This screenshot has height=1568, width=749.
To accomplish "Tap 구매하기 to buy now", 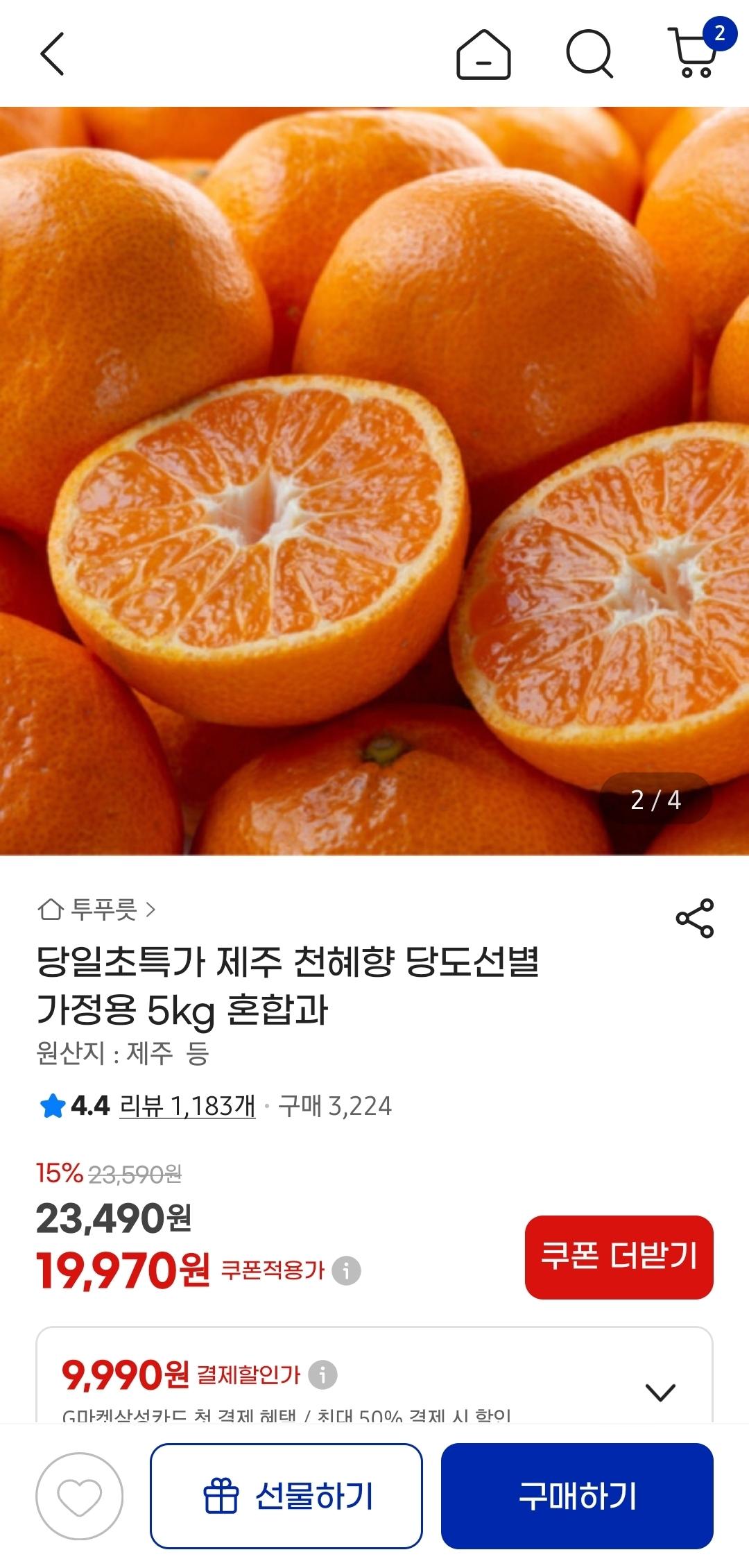I will pyautogui.click(x=577, y=1496).
